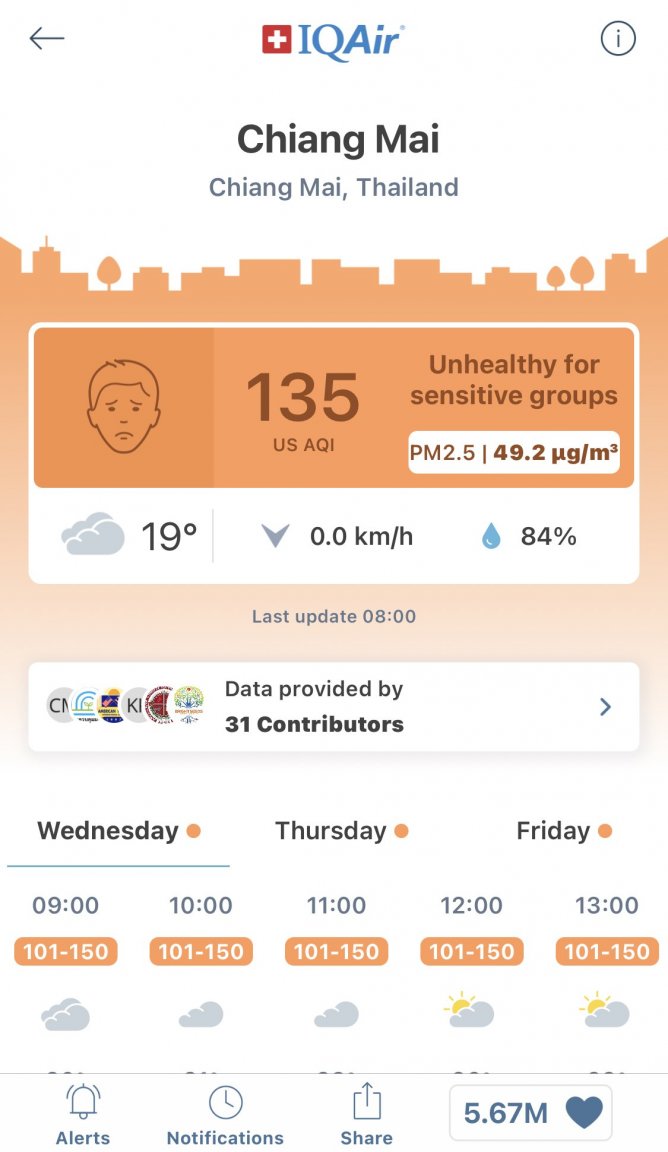Viewport: 668px width, 1152px height.
Task: Go back using the top-left arrow
Action: click(x=46, y=39)
